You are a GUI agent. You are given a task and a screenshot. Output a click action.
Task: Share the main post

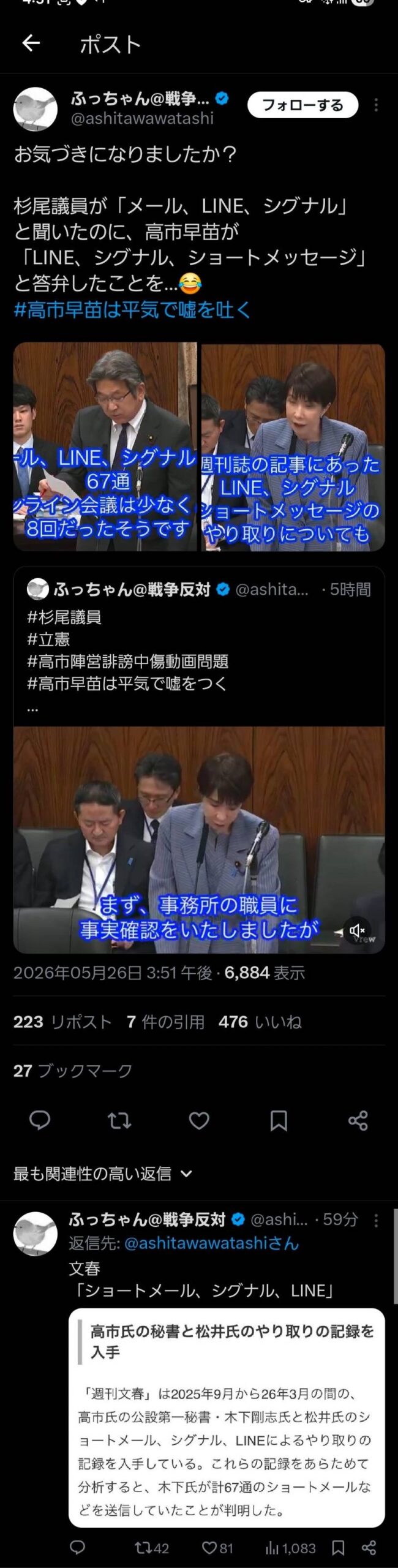pyautogui.click(x=358, y=1120)
